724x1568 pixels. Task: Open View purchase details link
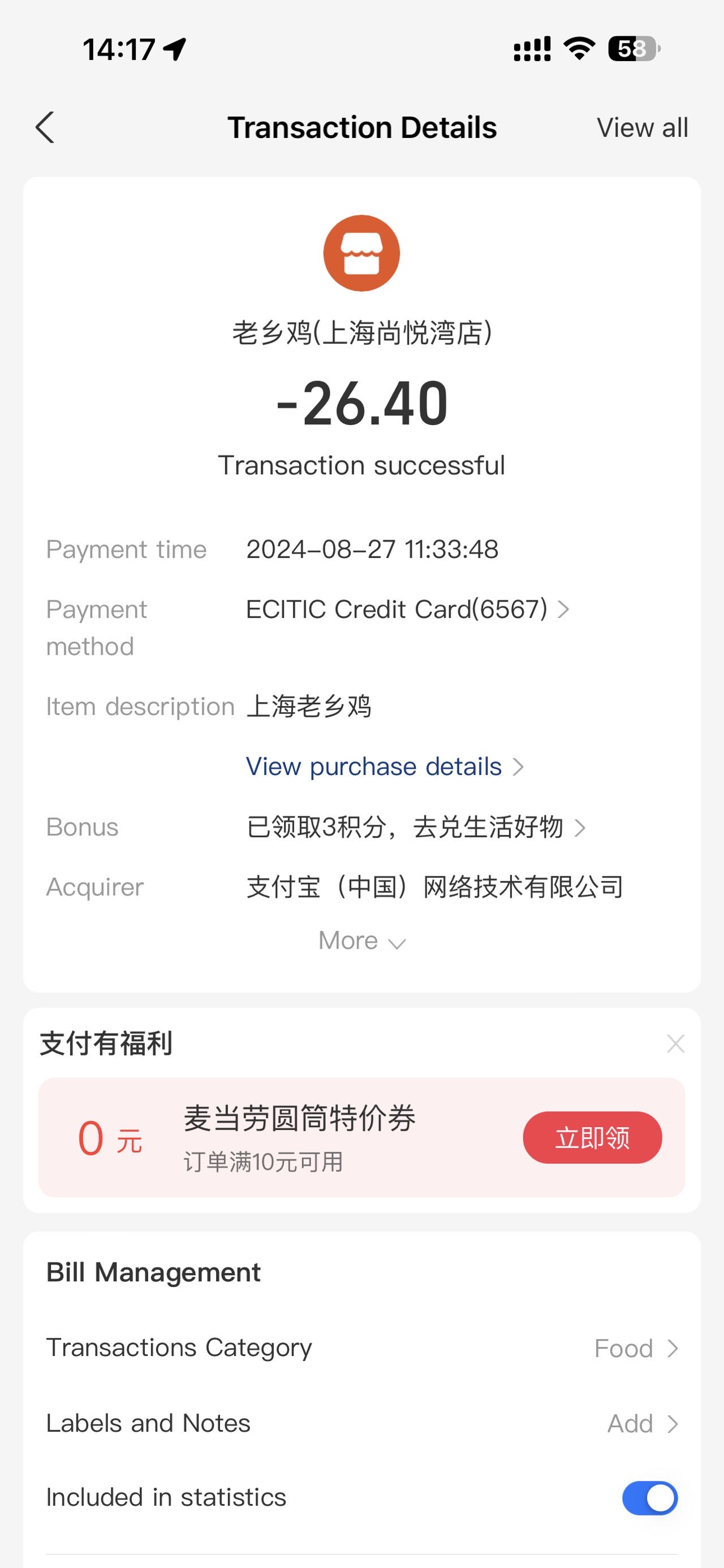click(384, 766)
